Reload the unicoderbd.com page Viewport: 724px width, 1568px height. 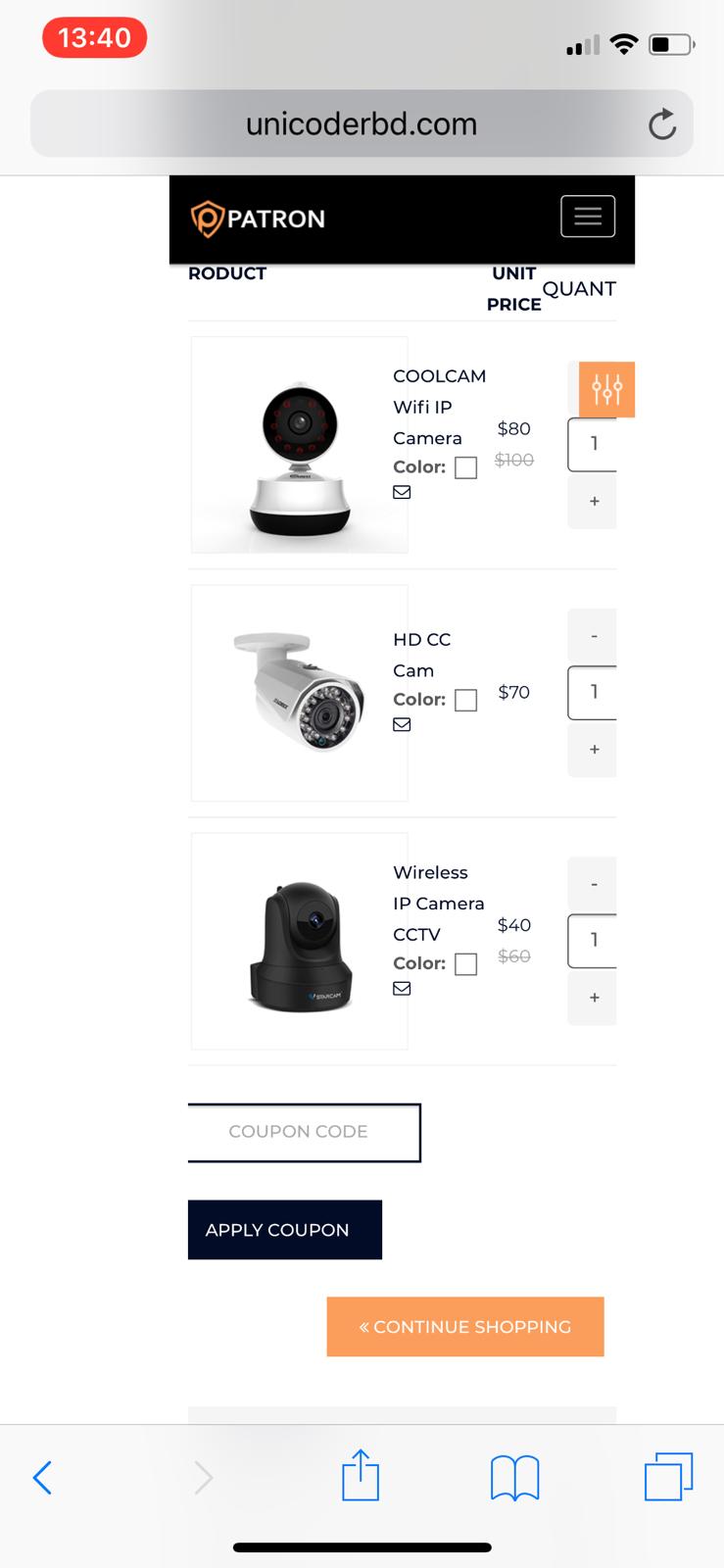(662, 124)
